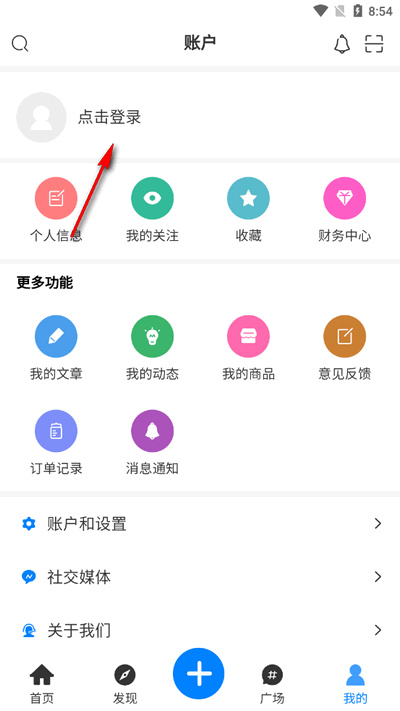Open 我的动态
The width and height of the screenshot is (400, 711).
pyautogui.click(x=152, y=348)
